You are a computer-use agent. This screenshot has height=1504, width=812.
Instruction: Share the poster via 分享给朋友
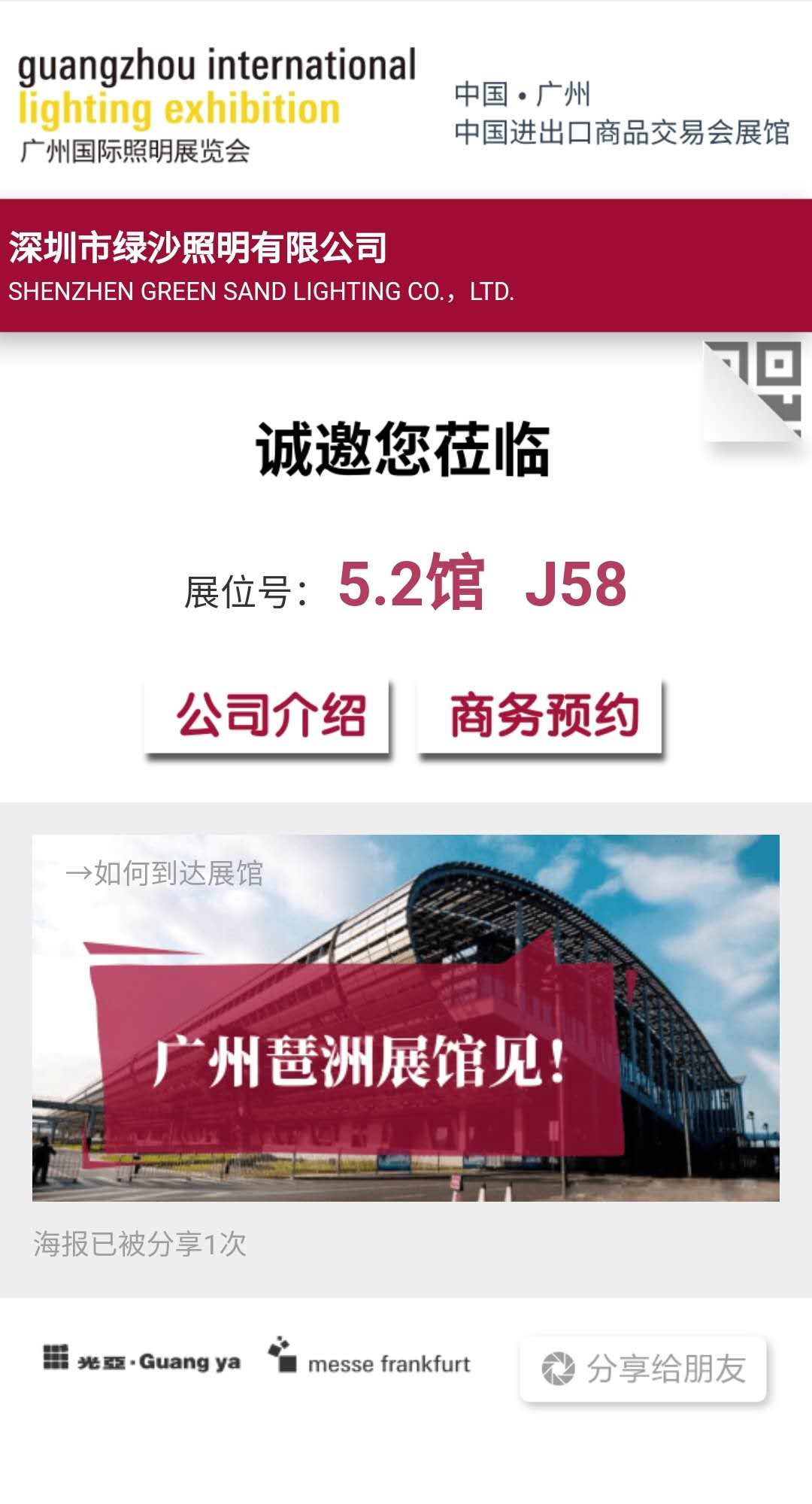pyautogui.click(x=644, y=1369)
